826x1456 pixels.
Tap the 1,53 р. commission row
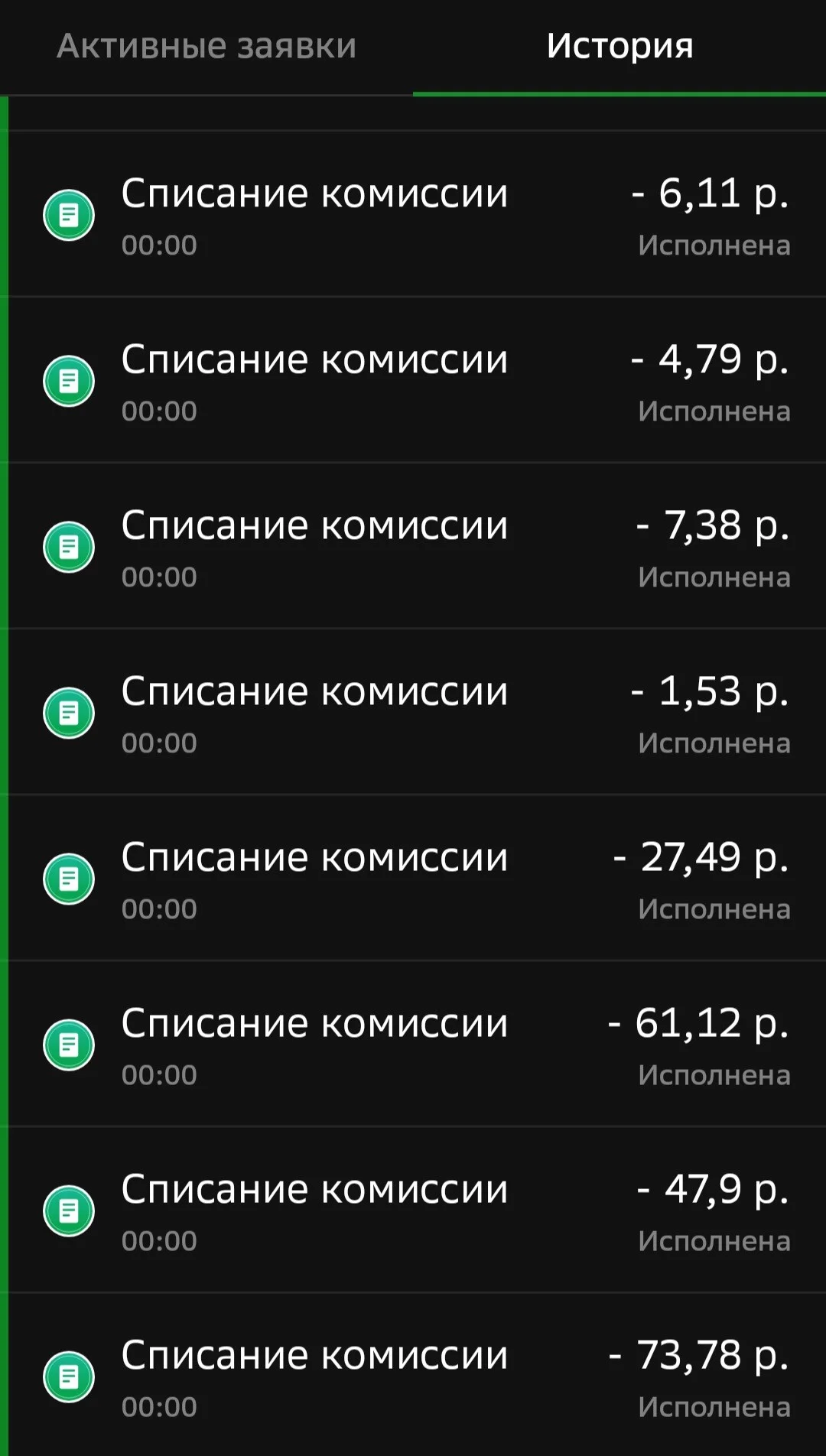(417, 712)
